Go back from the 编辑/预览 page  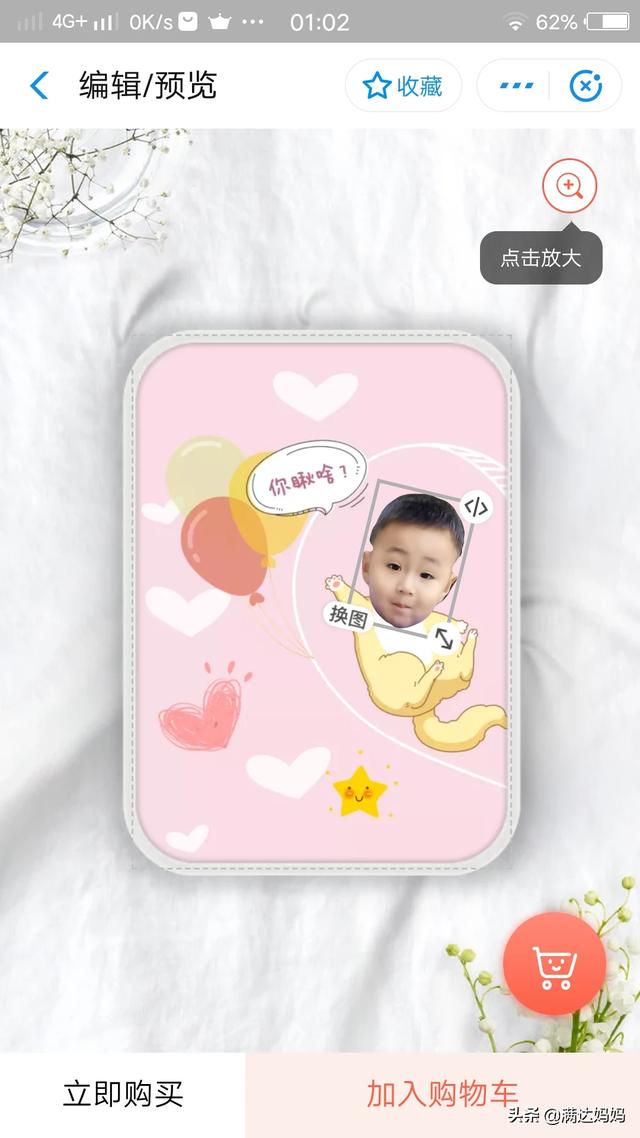(39, 86)
